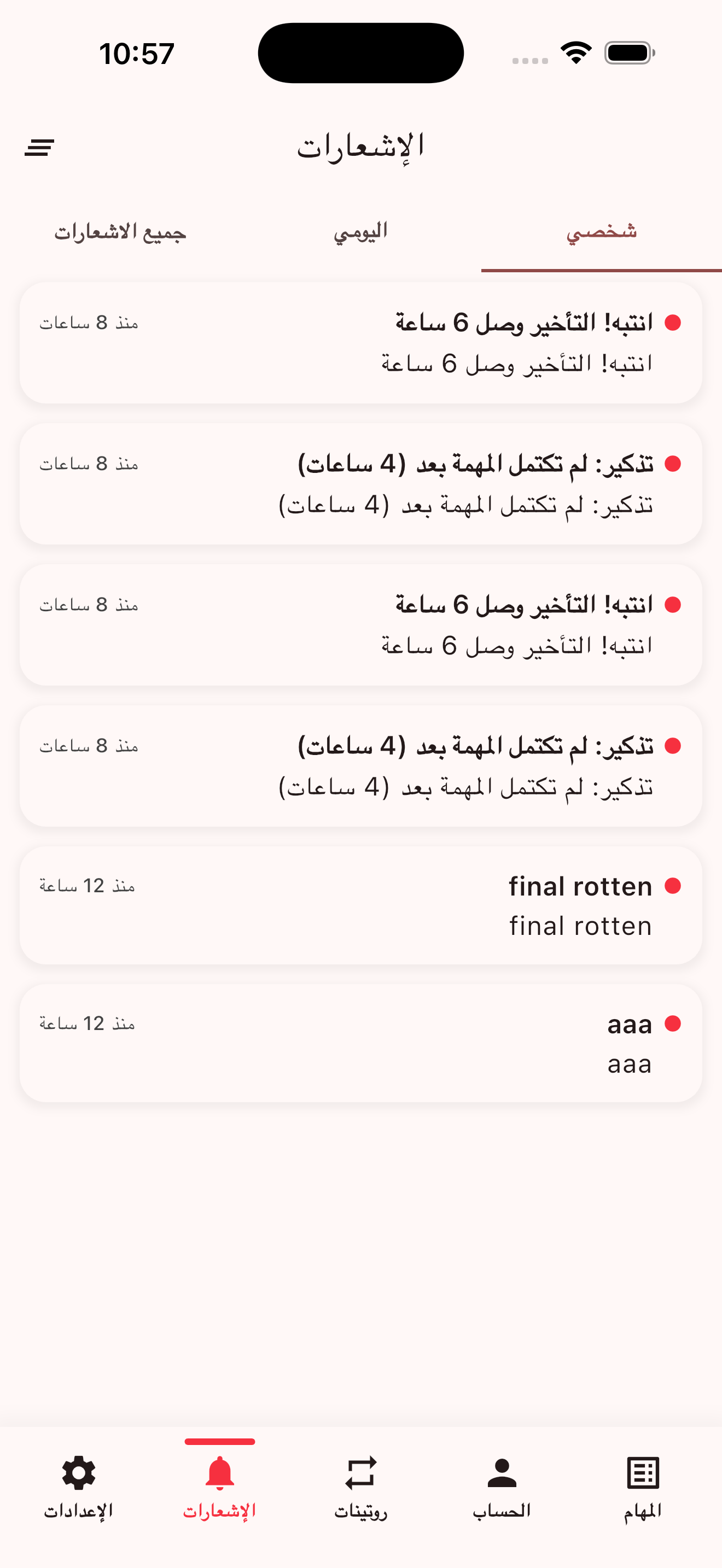722x1568 pixels.
Task: Switch to the شخصي tab
Action: [602, 232]
